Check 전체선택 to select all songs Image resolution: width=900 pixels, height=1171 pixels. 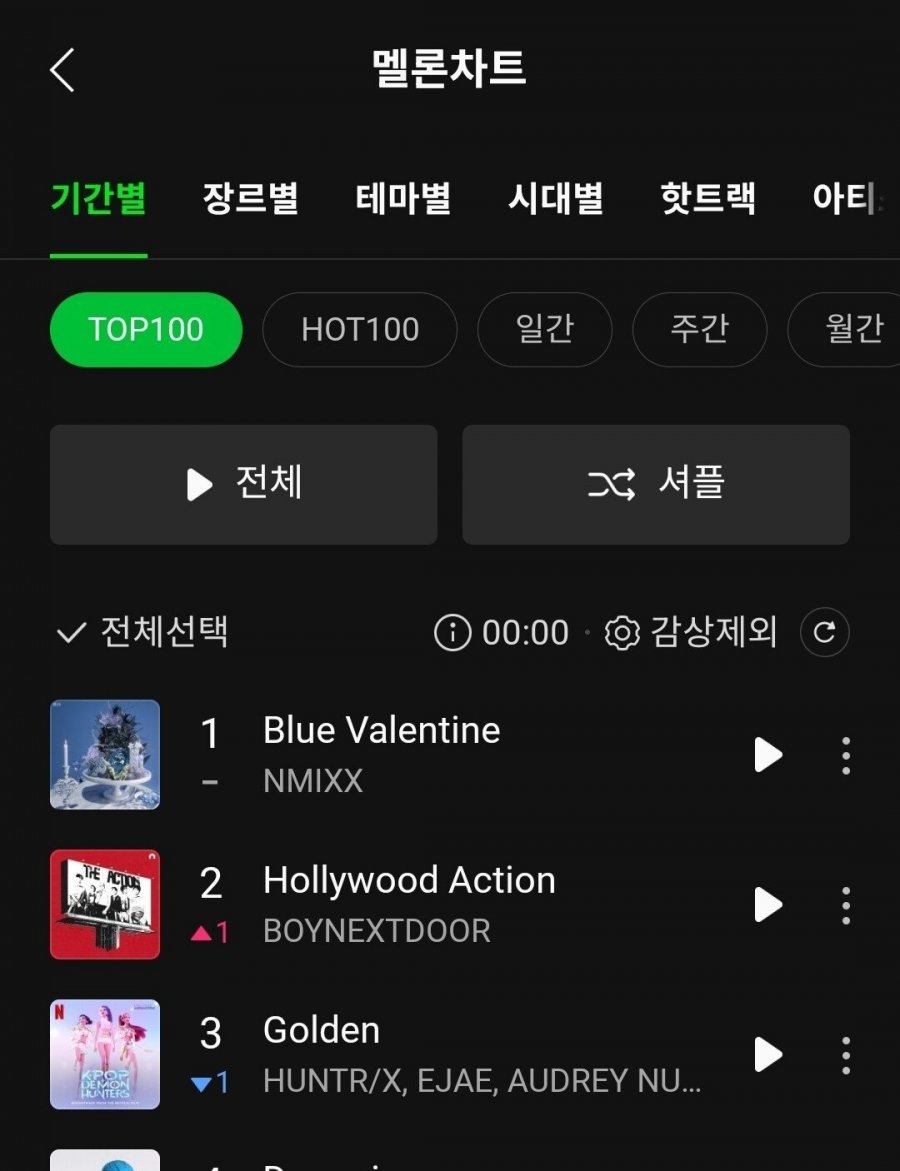tap(142, 632)
